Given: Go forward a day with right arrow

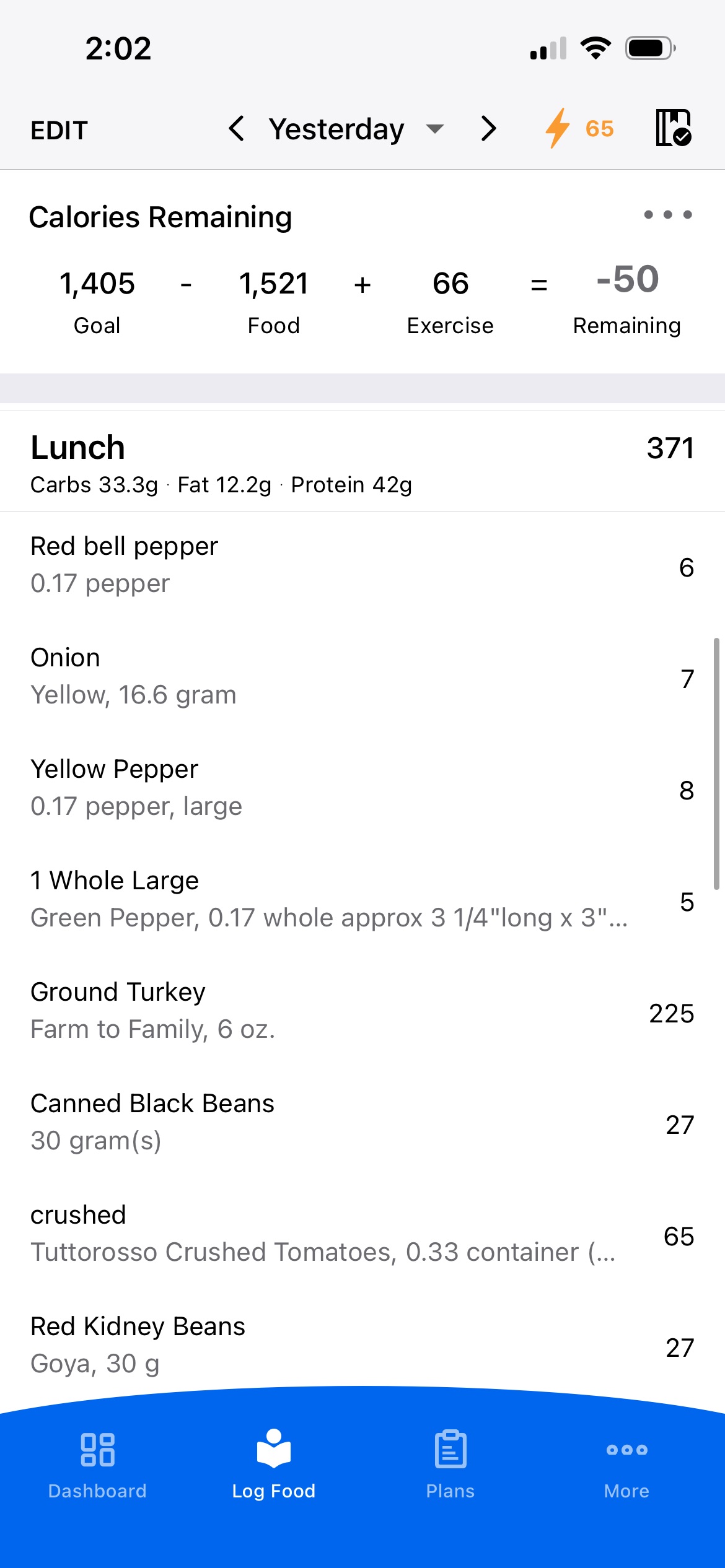Looking at the screenshot, I should 488,128.
